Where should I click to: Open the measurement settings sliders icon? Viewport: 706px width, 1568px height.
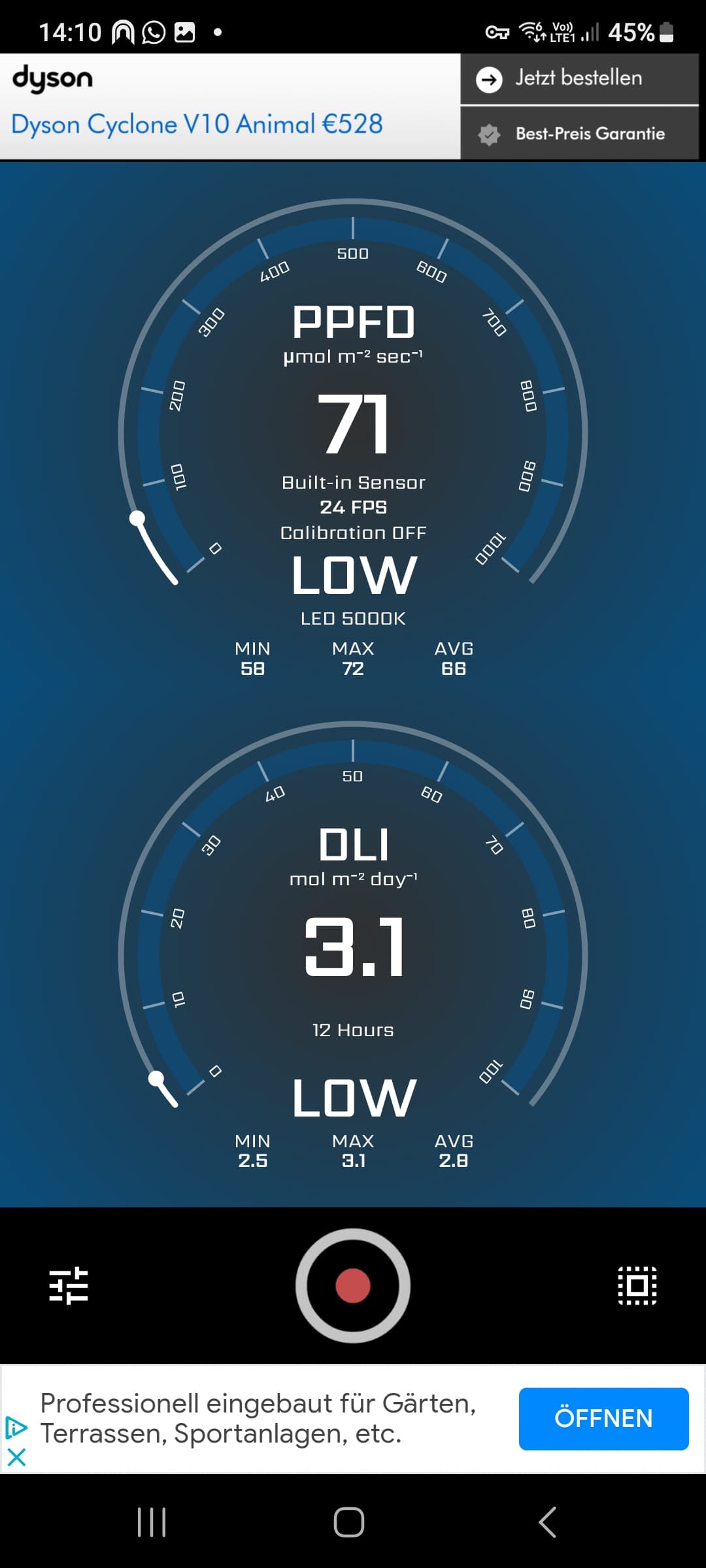pyautogui.click(x=69, y=1285)
